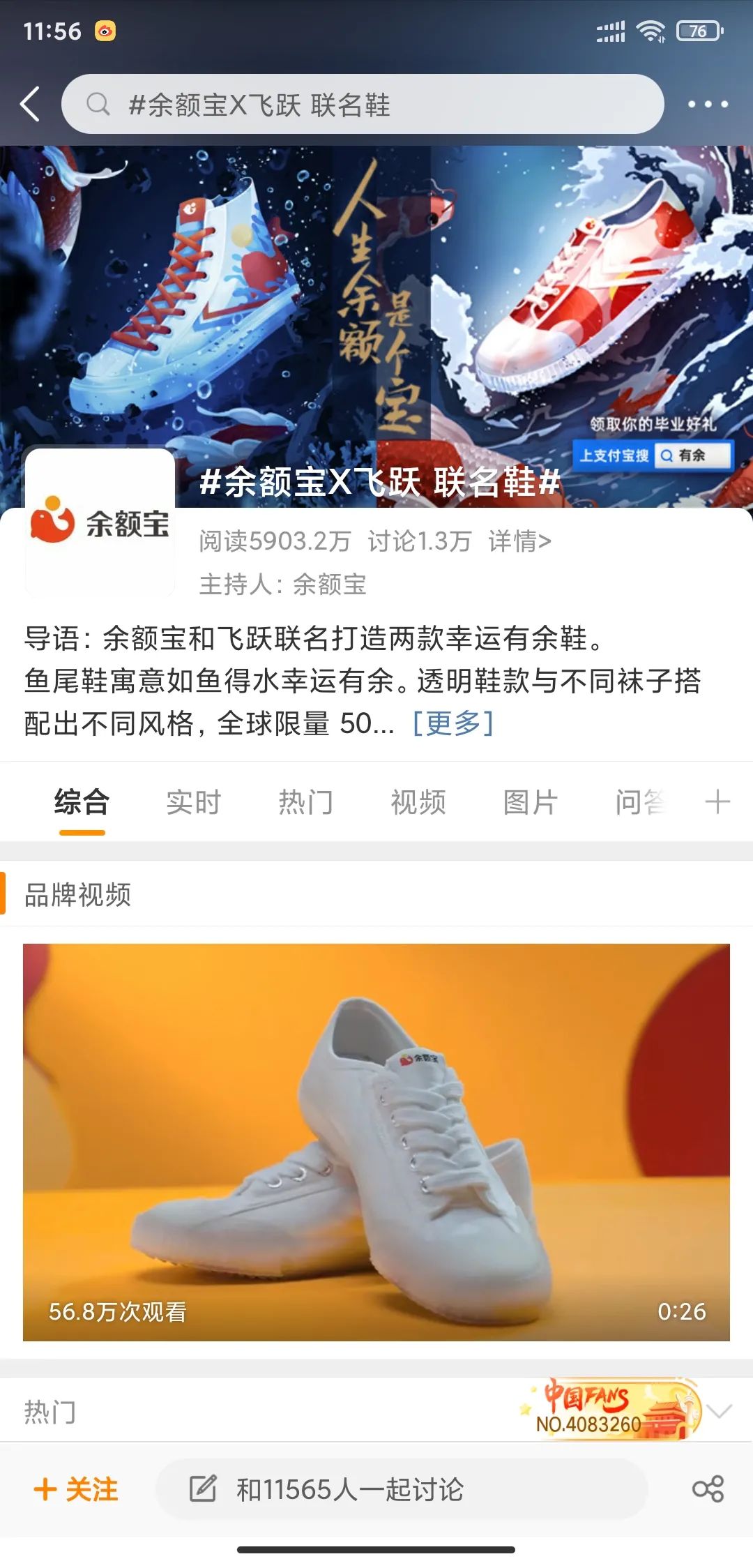Tap the plus icon beside the tabs
Screen dimensions: 753x1568
pos(717,802)
